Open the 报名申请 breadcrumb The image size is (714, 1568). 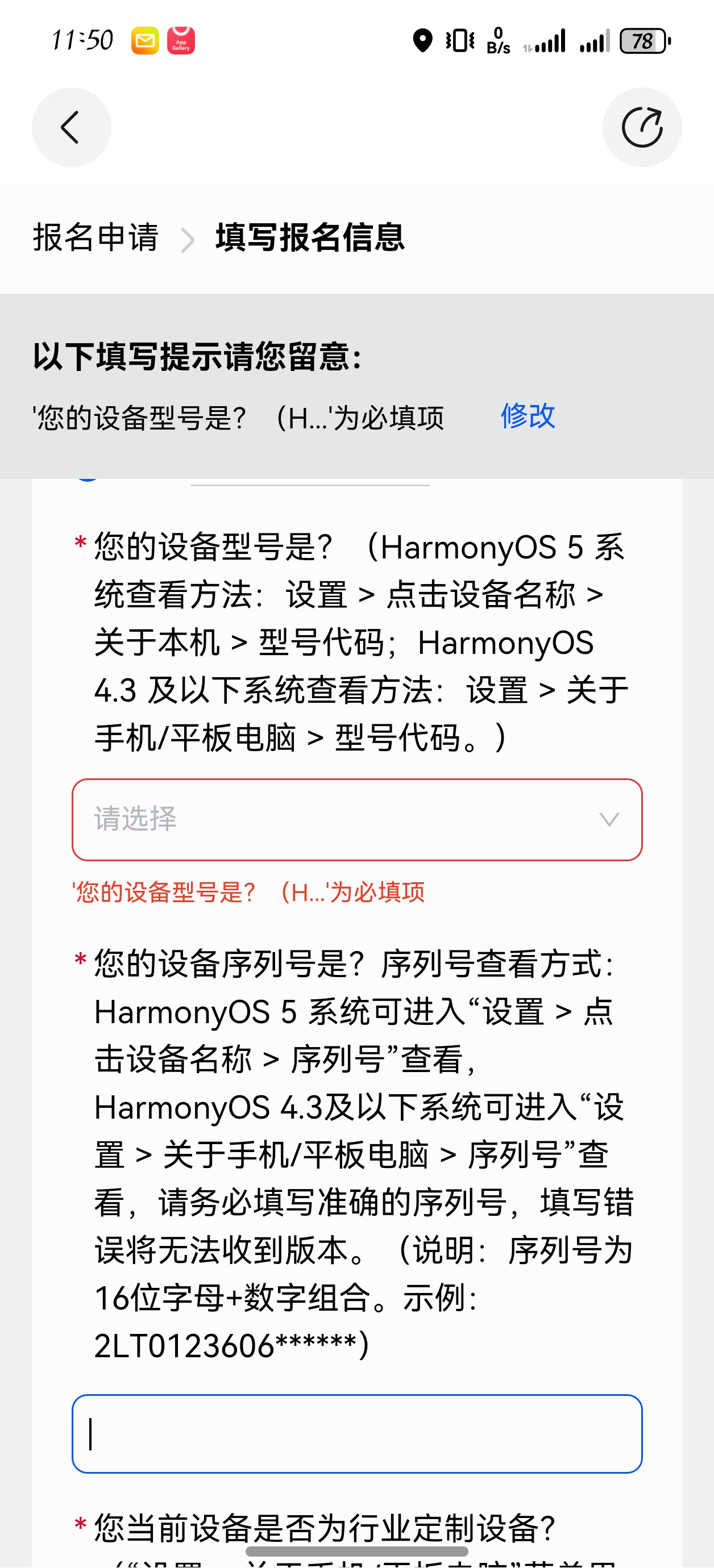96,237
